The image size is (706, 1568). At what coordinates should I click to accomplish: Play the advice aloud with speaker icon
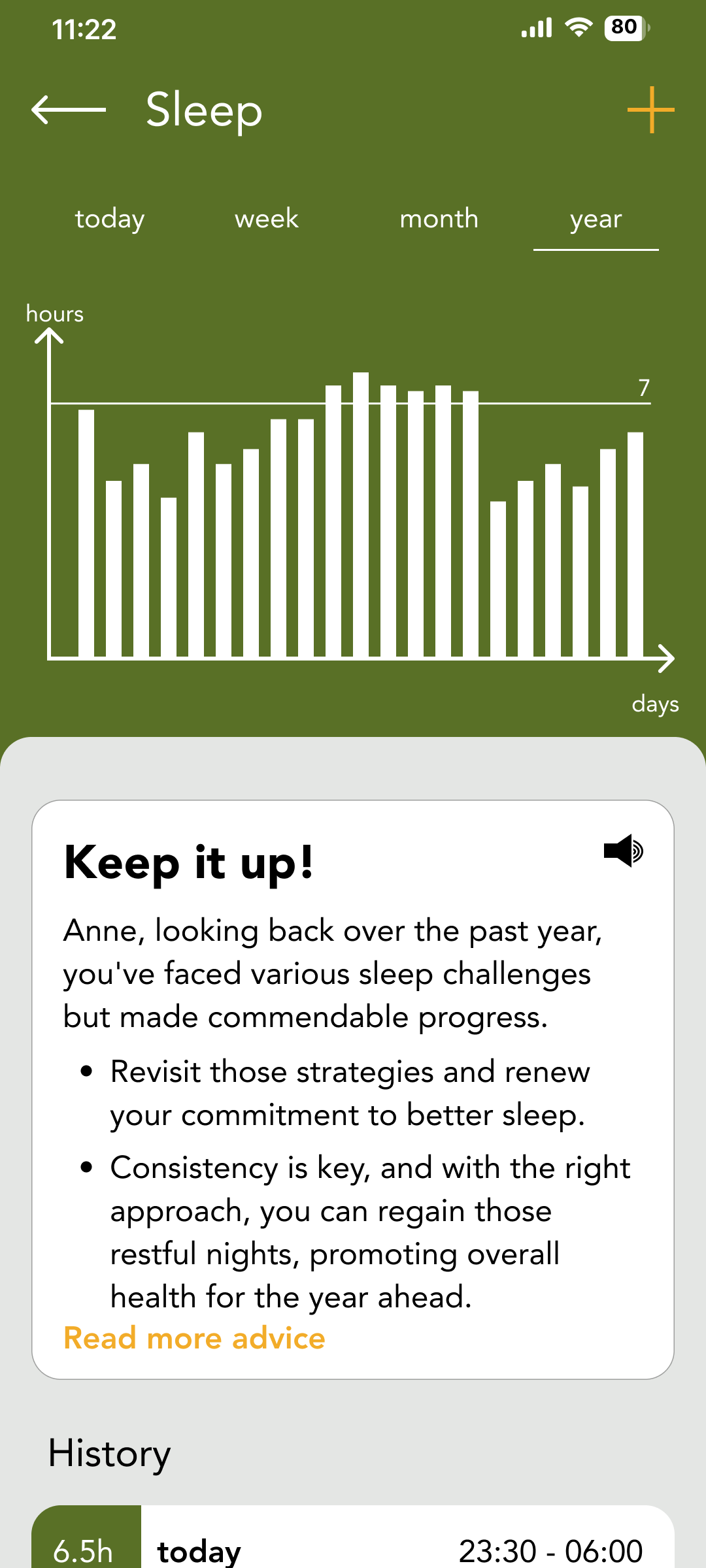click(x=623, y=851)
